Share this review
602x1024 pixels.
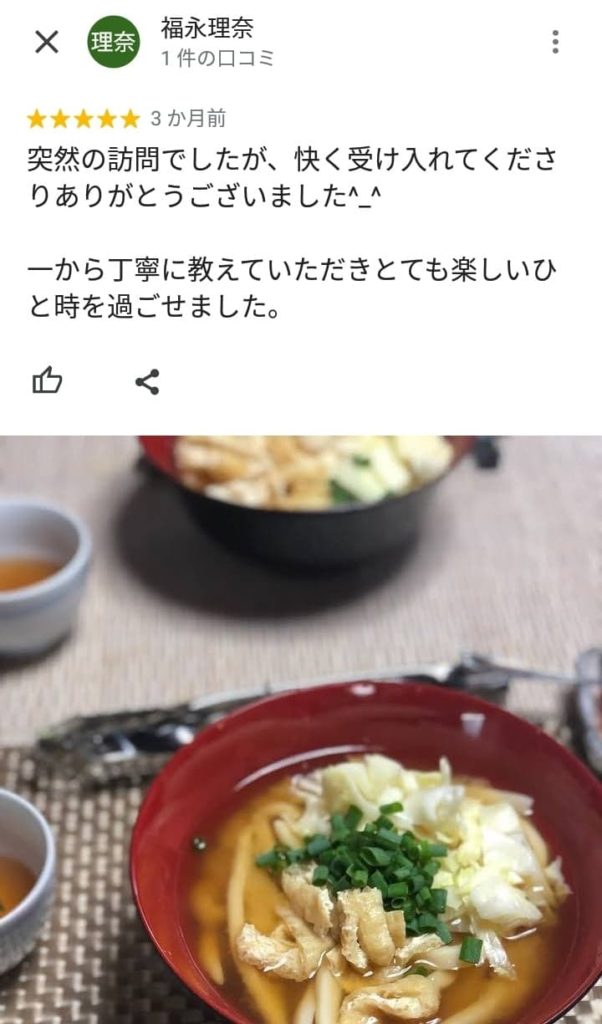[147, 381]
